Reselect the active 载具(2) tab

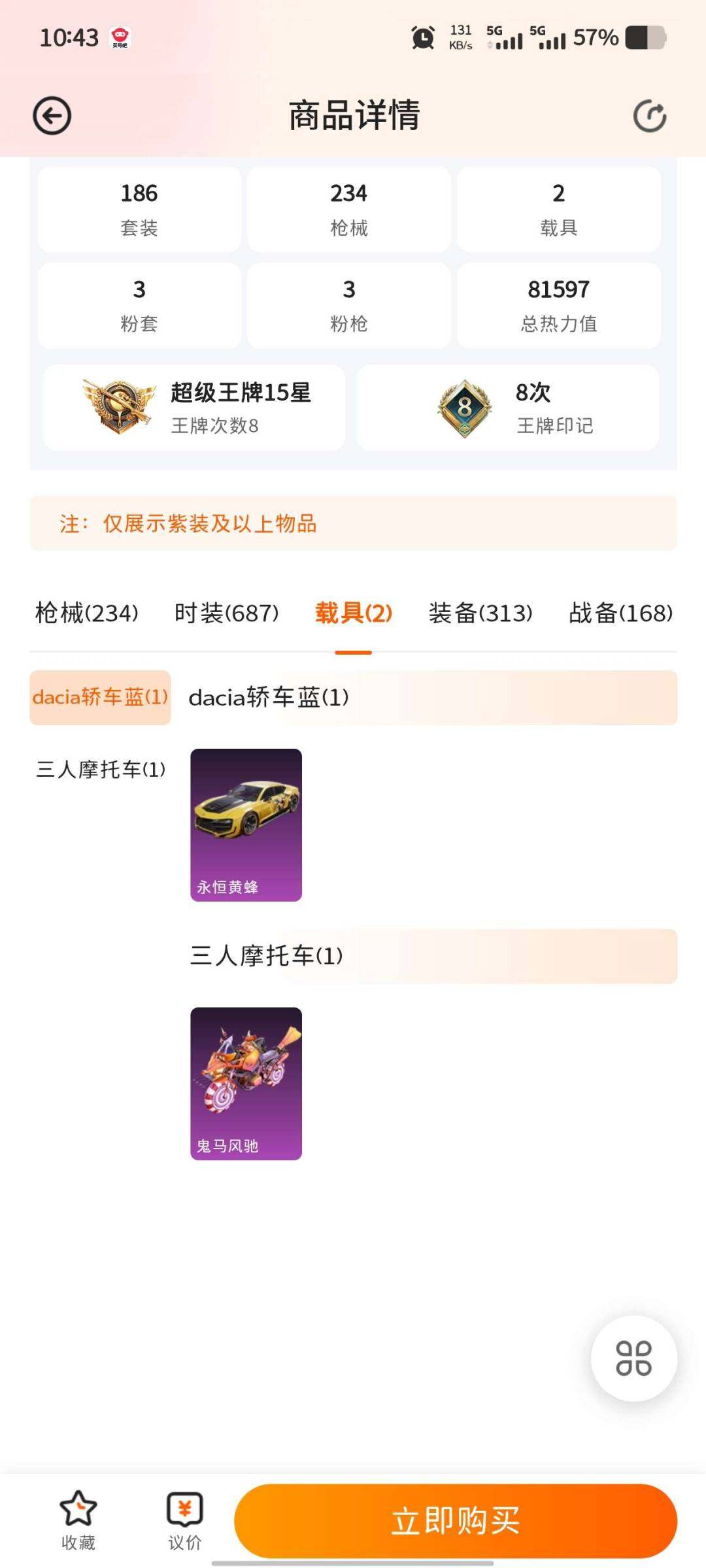[352, 613]
